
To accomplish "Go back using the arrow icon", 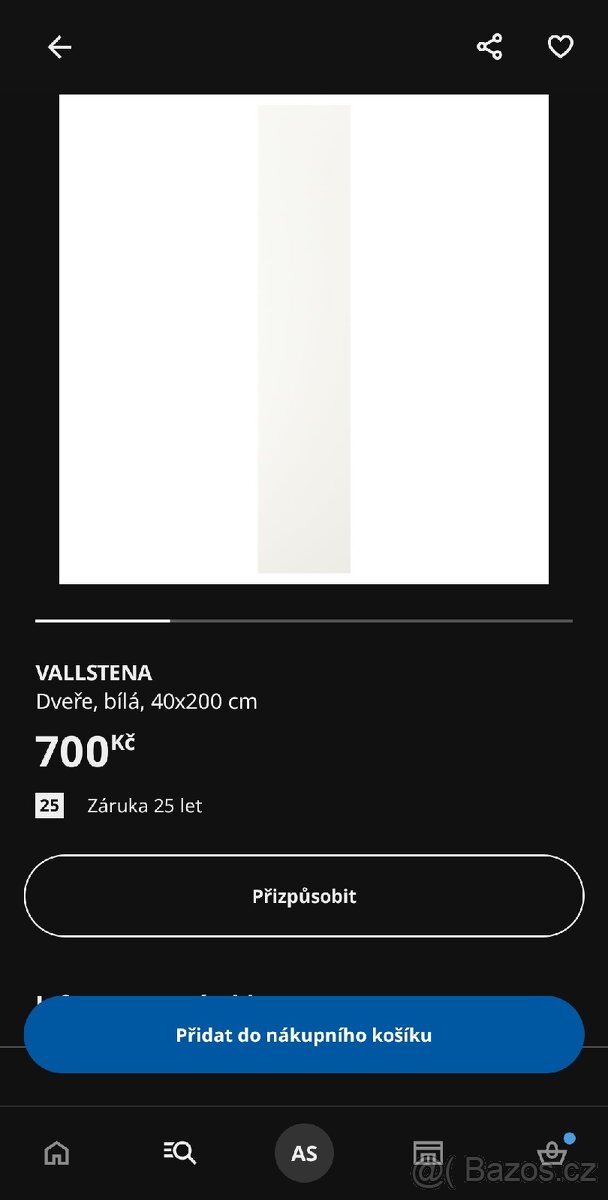I will [59, 47].
